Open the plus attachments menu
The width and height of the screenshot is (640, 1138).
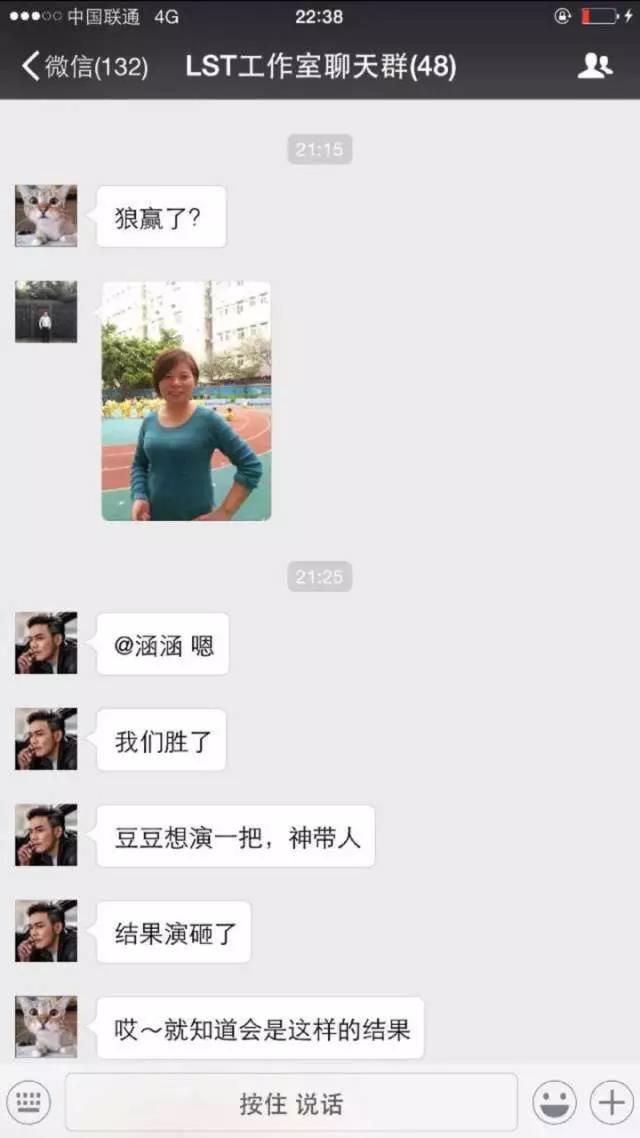[x=610, y=1103]
